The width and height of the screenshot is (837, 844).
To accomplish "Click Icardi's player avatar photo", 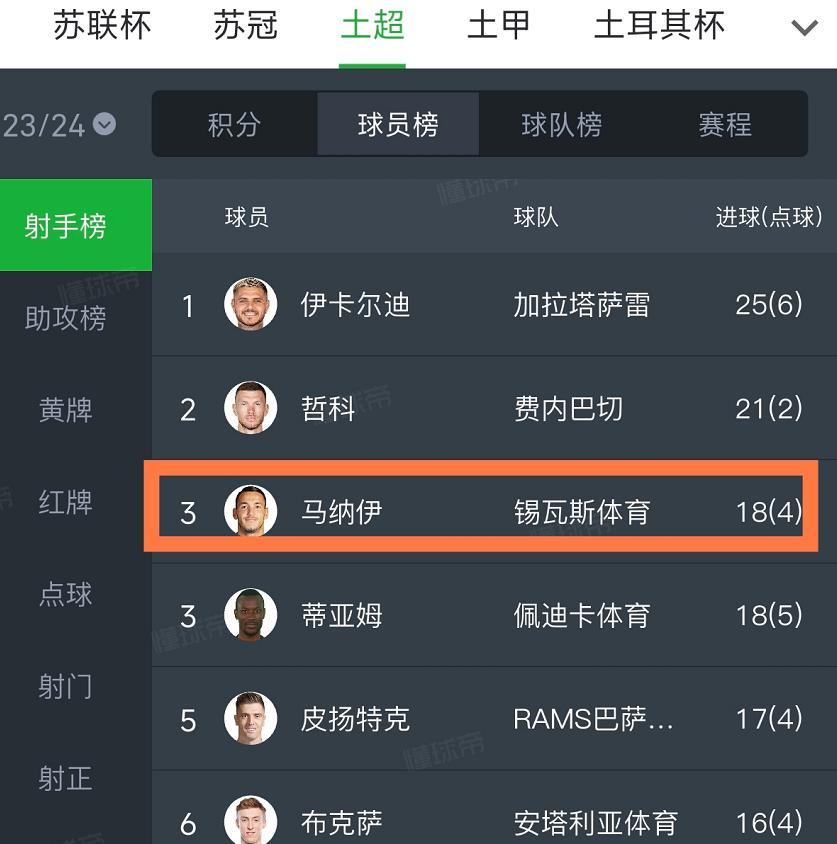I will point(249,306).
